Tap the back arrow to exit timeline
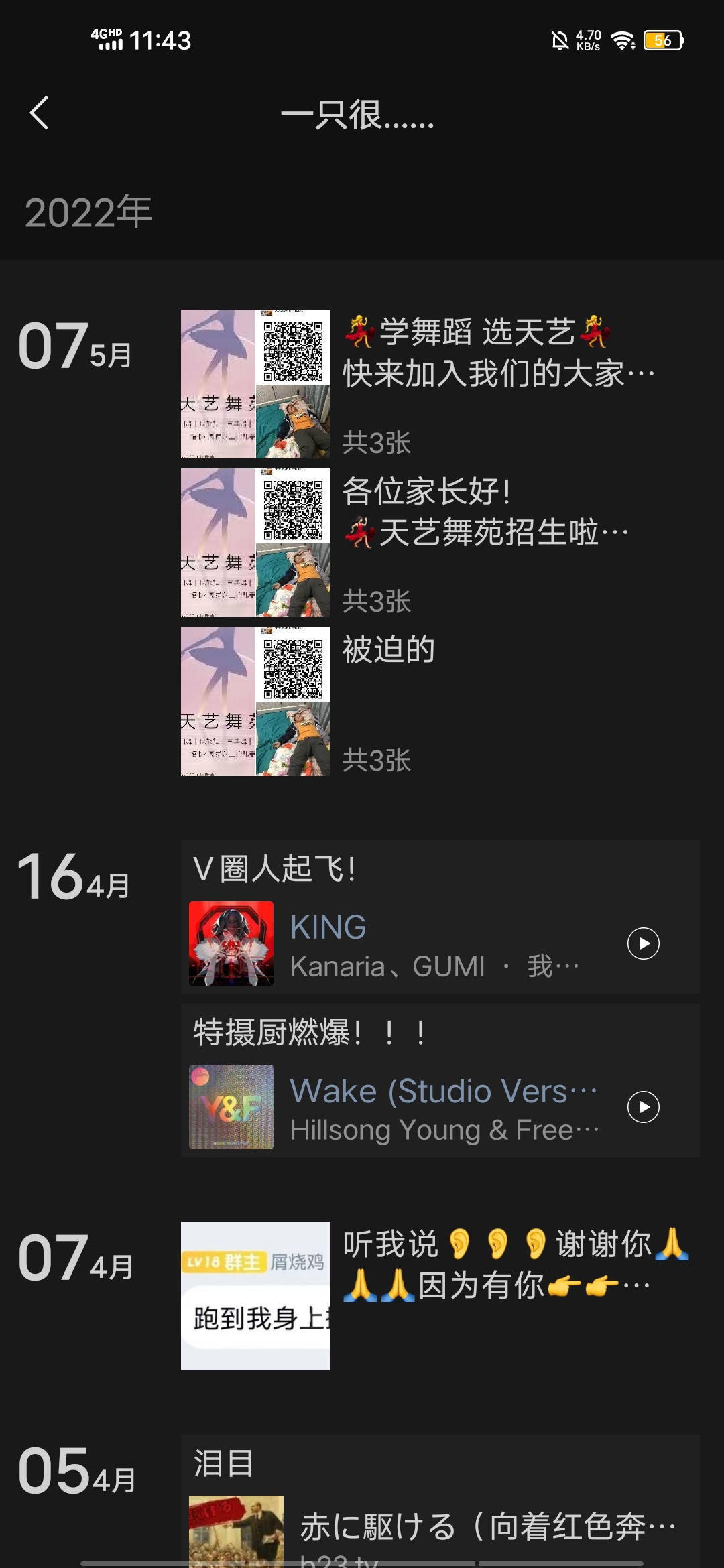 40,115
